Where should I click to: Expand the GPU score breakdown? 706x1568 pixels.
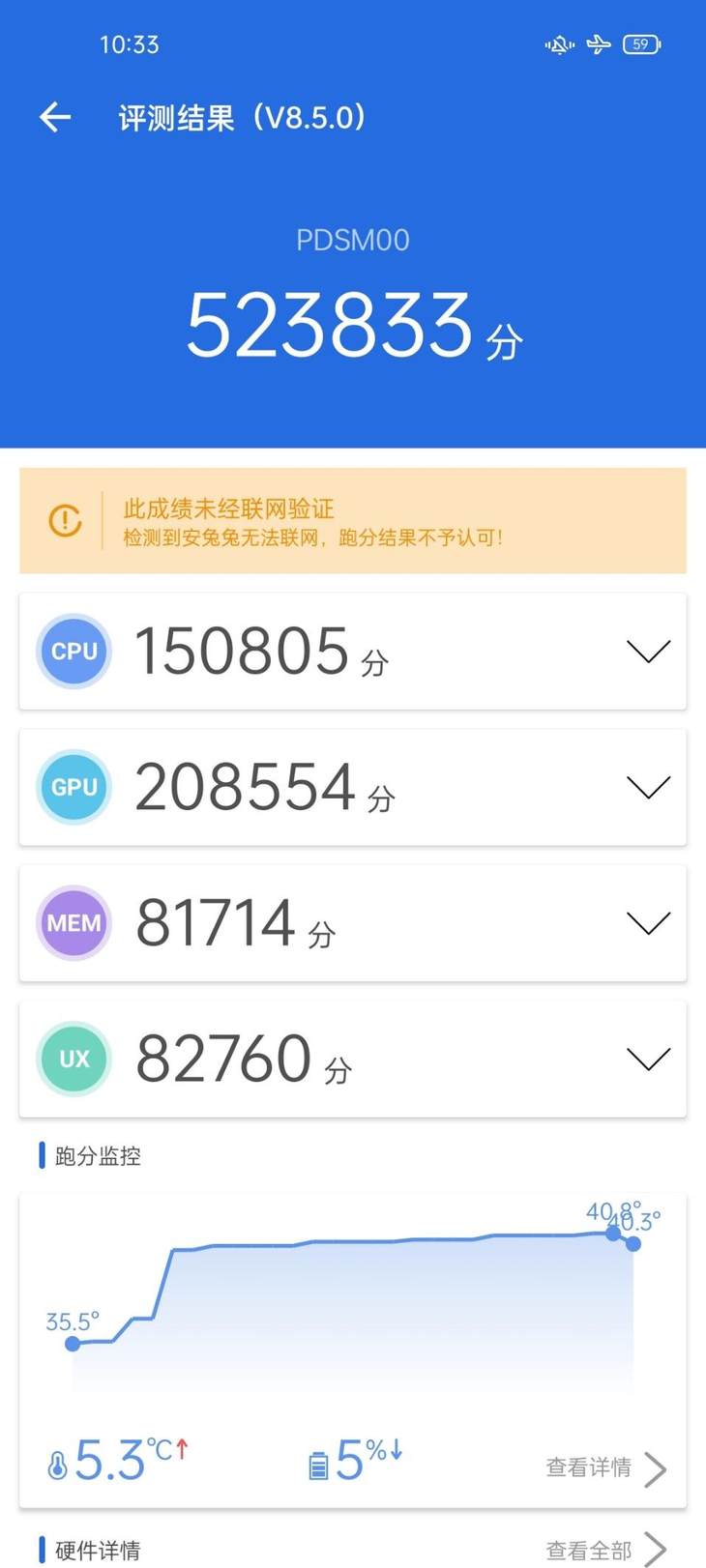click(647, 787)
